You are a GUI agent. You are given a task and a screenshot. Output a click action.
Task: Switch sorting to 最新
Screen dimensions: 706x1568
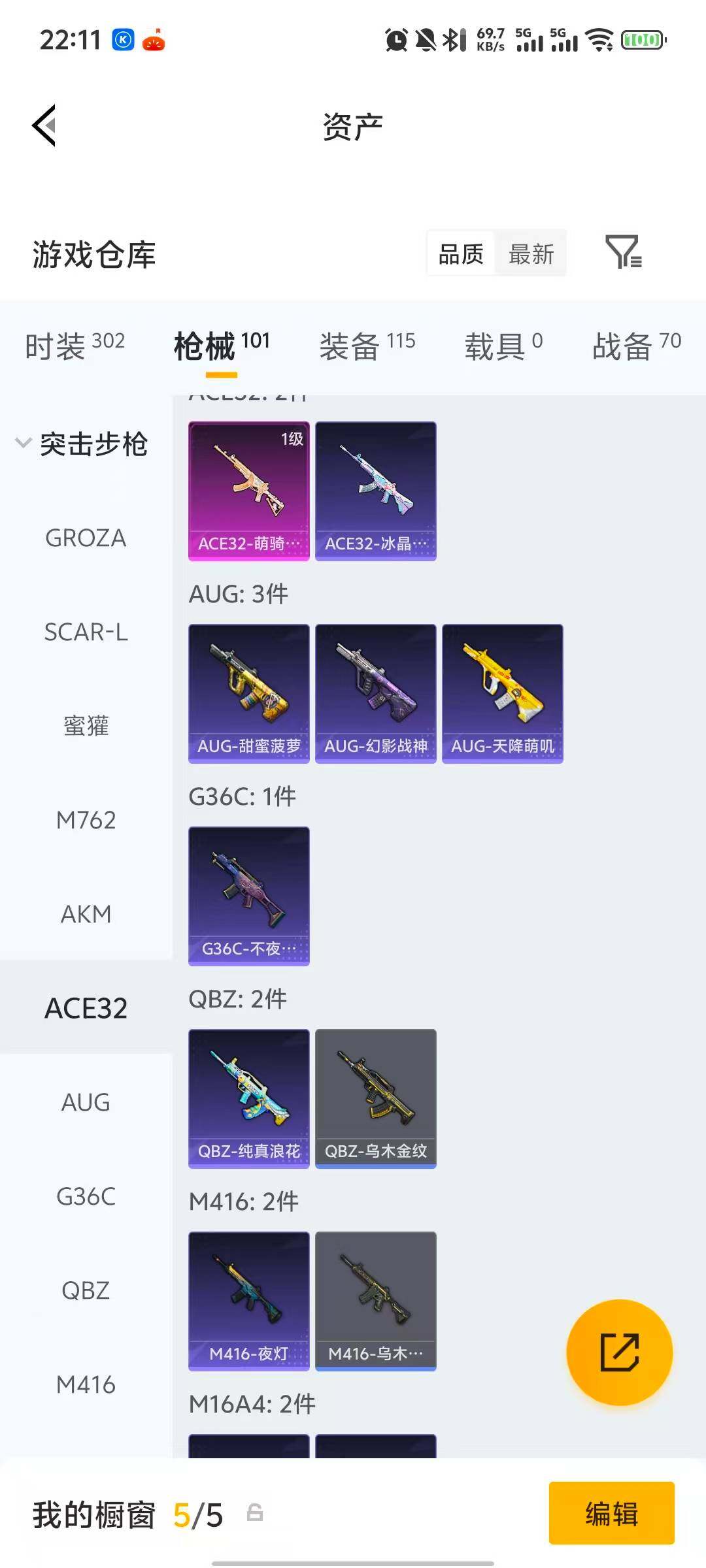531,253
